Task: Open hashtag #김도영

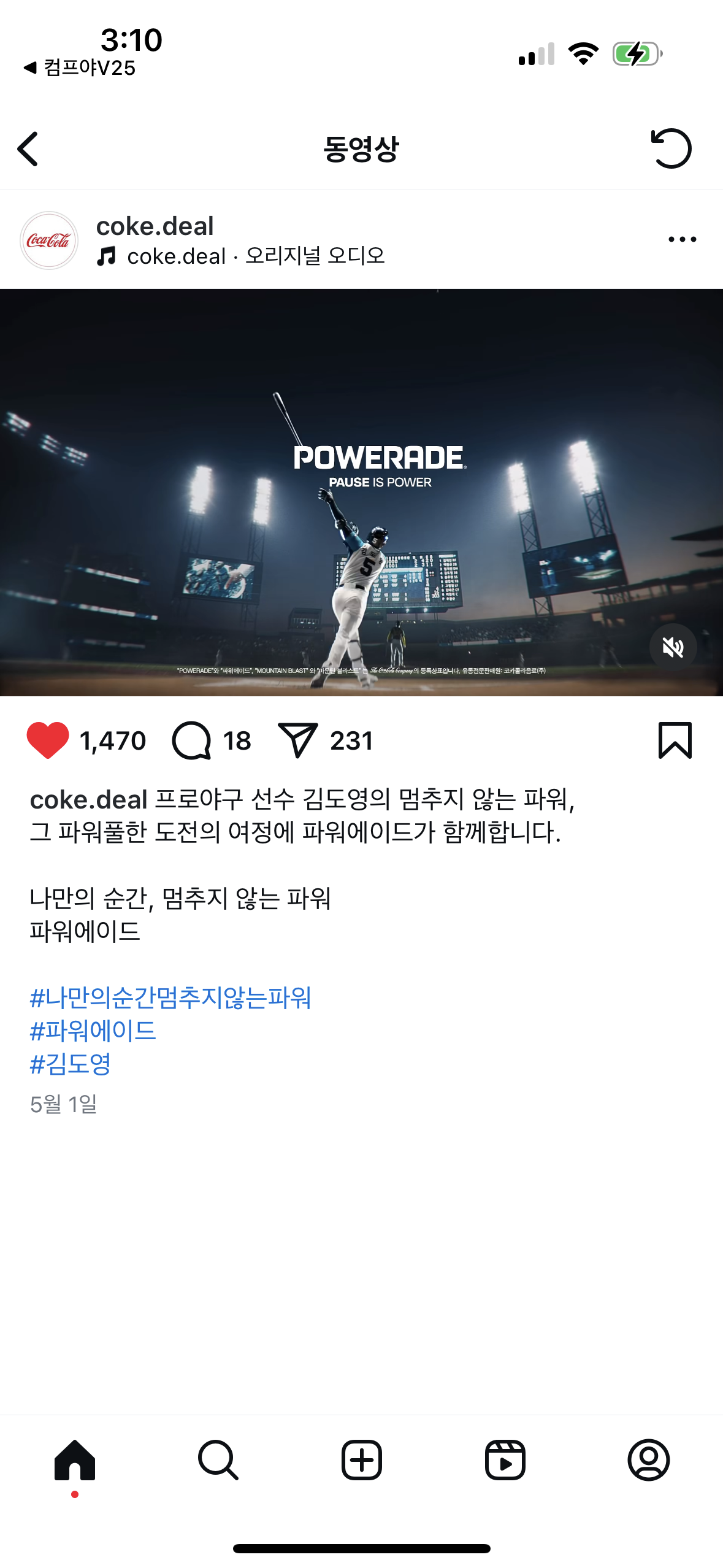Action: point(71,1064)
